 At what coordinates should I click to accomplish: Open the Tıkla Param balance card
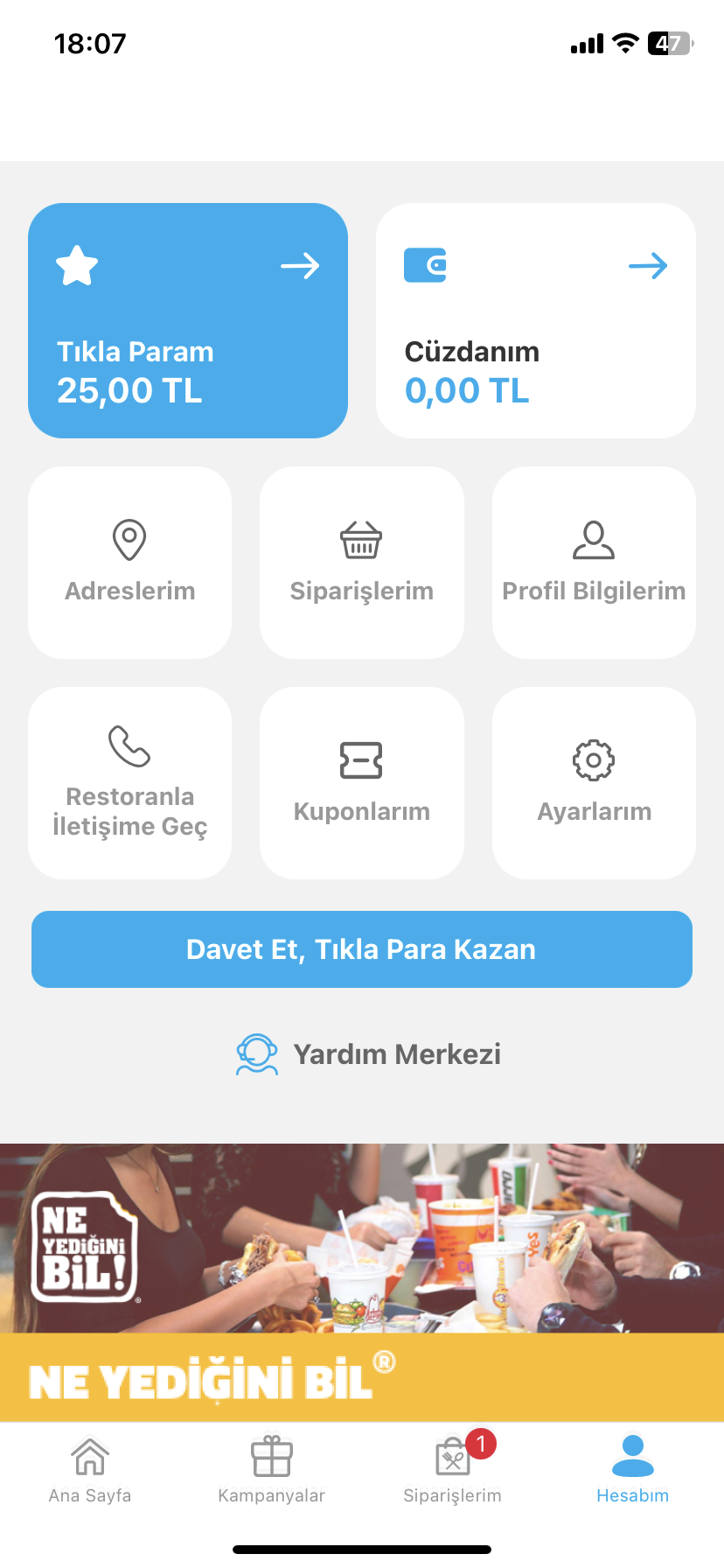tap(188, 320)
